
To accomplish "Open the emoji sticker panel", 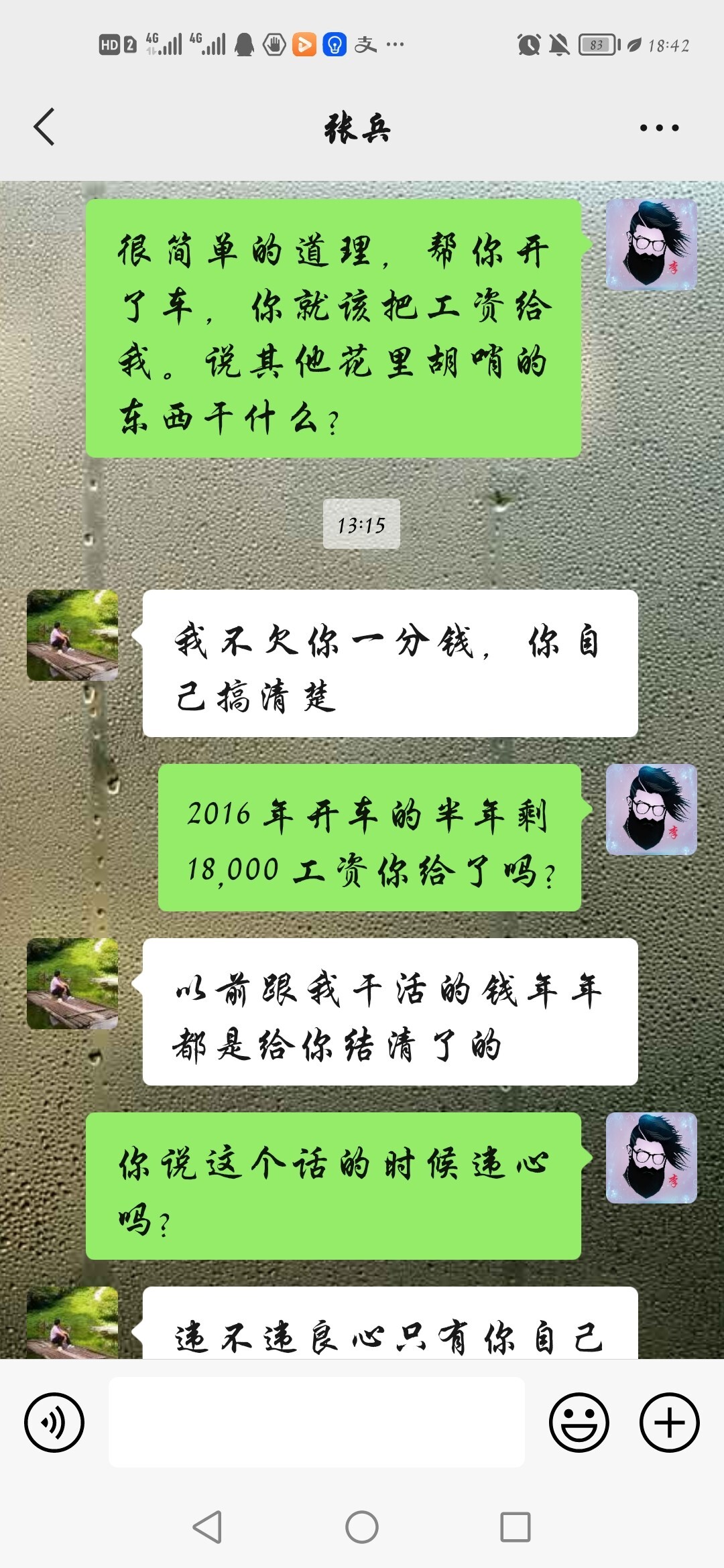I will pyautogui.click(x=579, y=1422).
